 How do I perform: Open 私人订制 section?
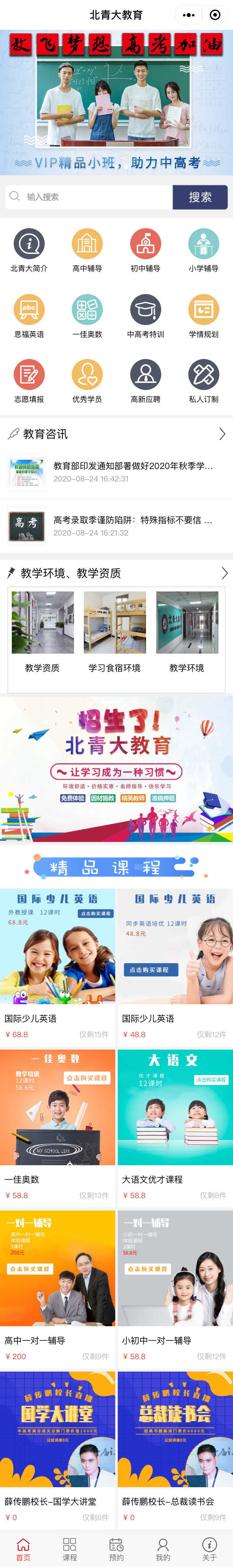[203, 380]
